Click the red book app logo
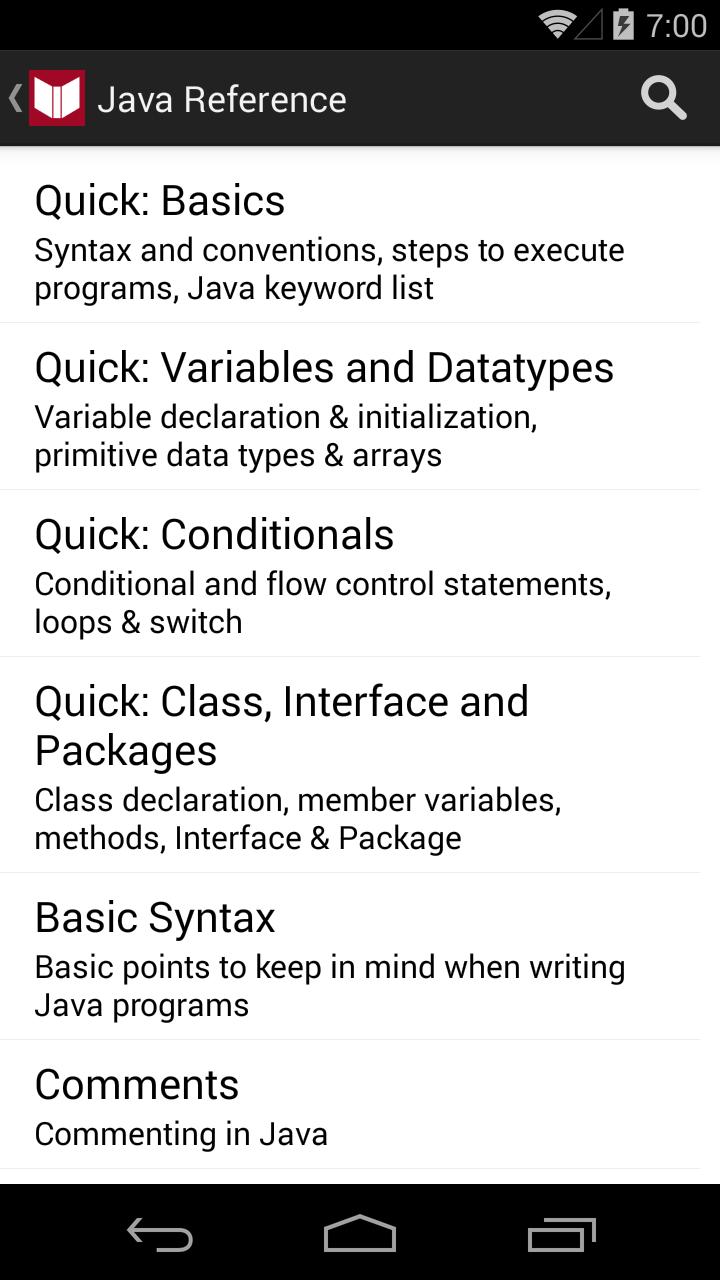 tap(57, 97)
